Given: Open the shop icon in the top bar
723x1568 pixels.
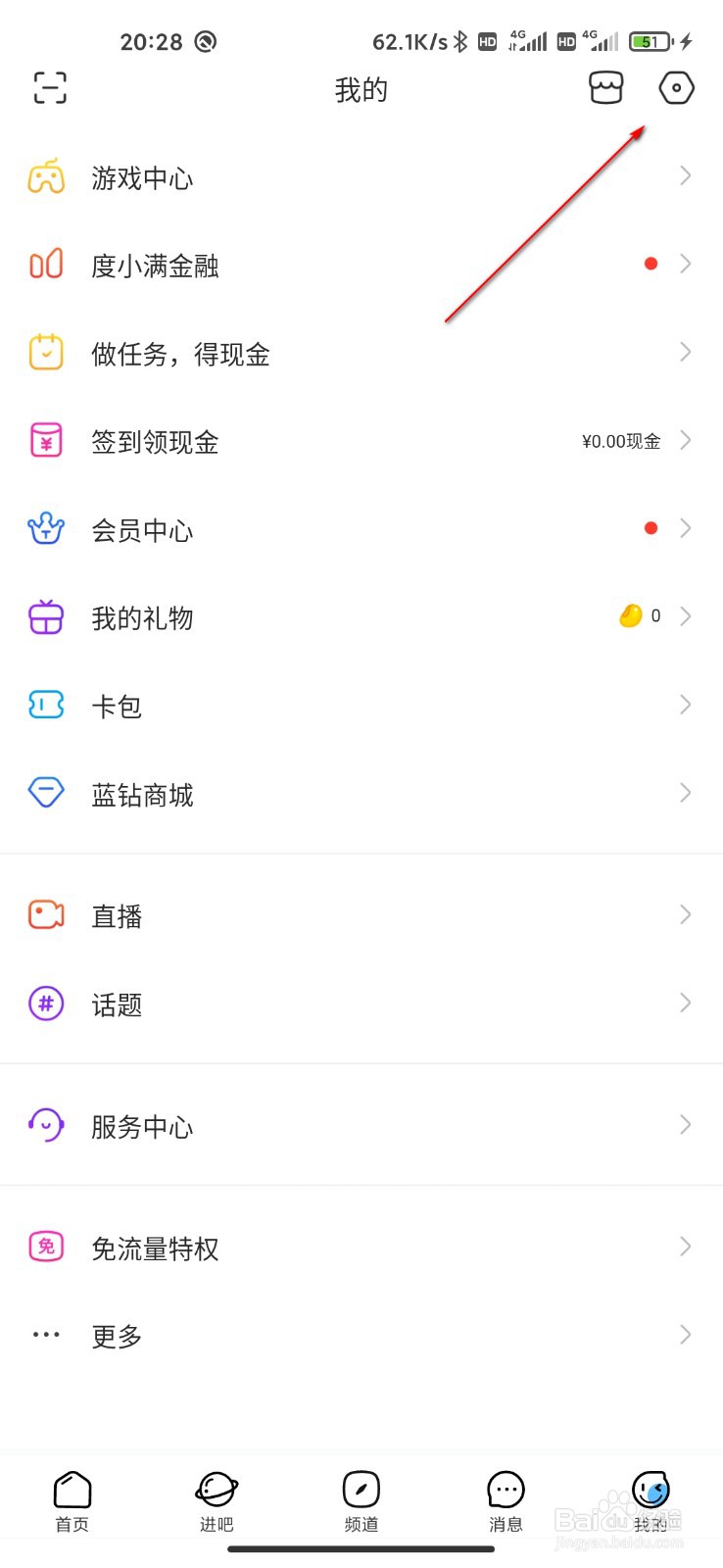Looking at the screenshot, I should pyautogui.click(x=605, y=88).
